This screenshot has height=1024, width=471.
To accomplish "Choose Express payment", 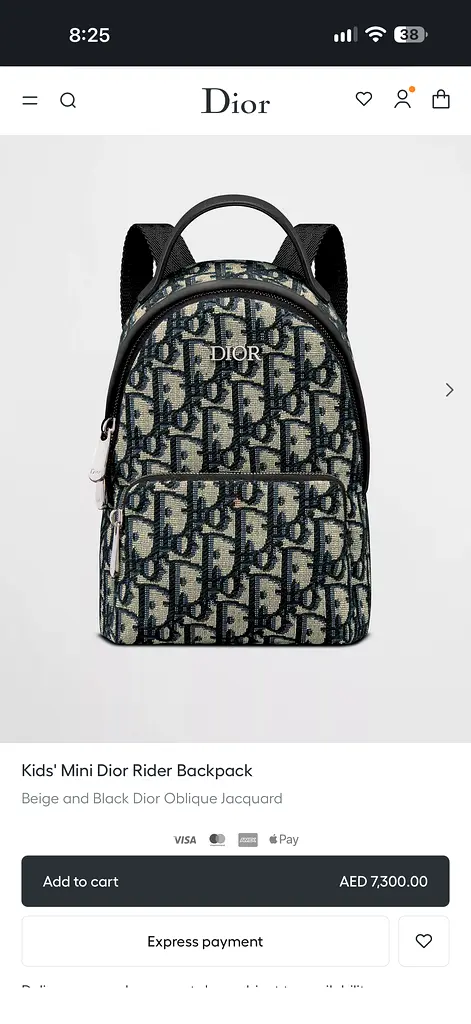I will click(x=205, y=941).
